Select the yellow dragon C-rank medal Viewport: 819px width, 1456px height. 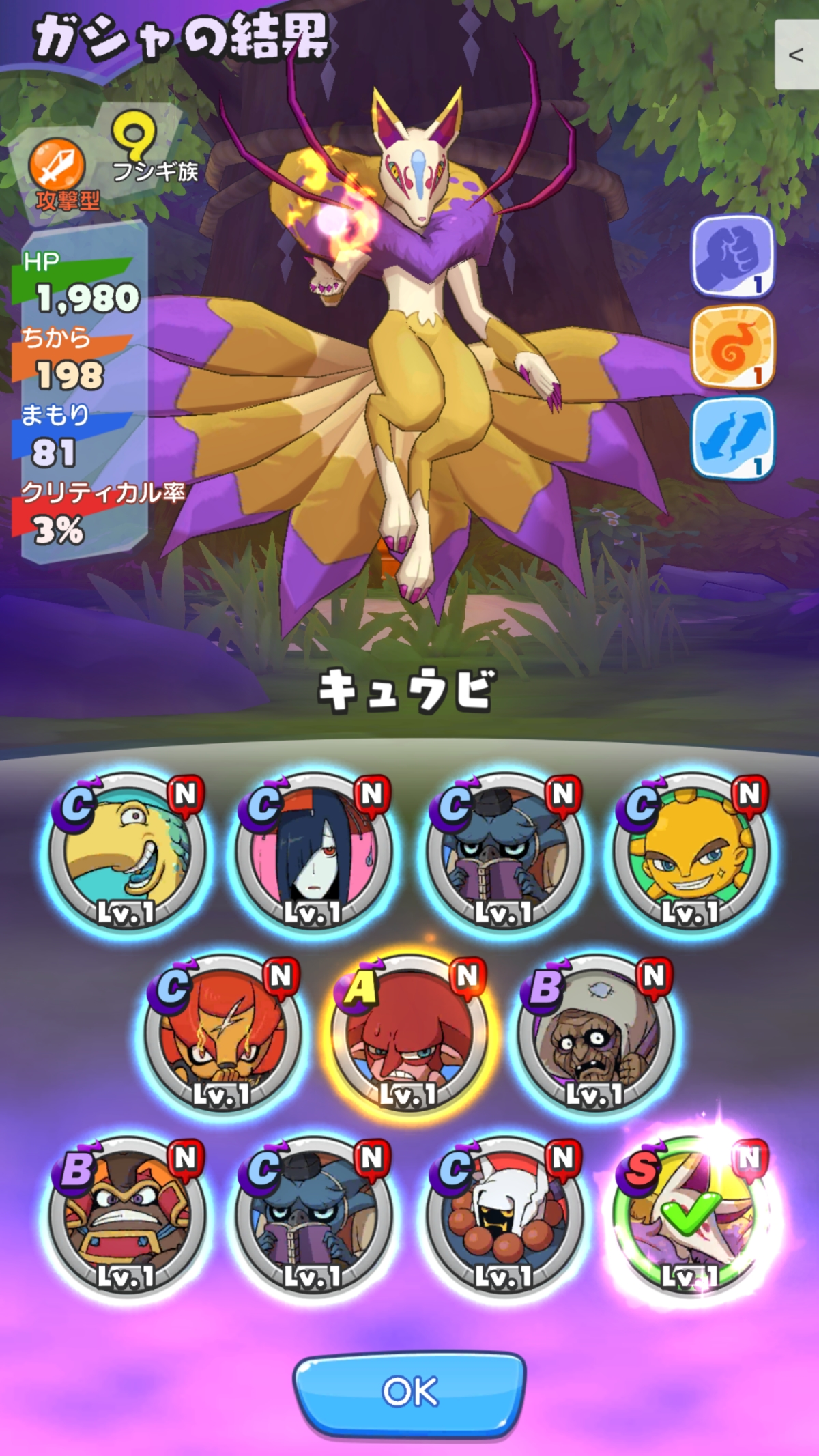[x=126, y=854]
